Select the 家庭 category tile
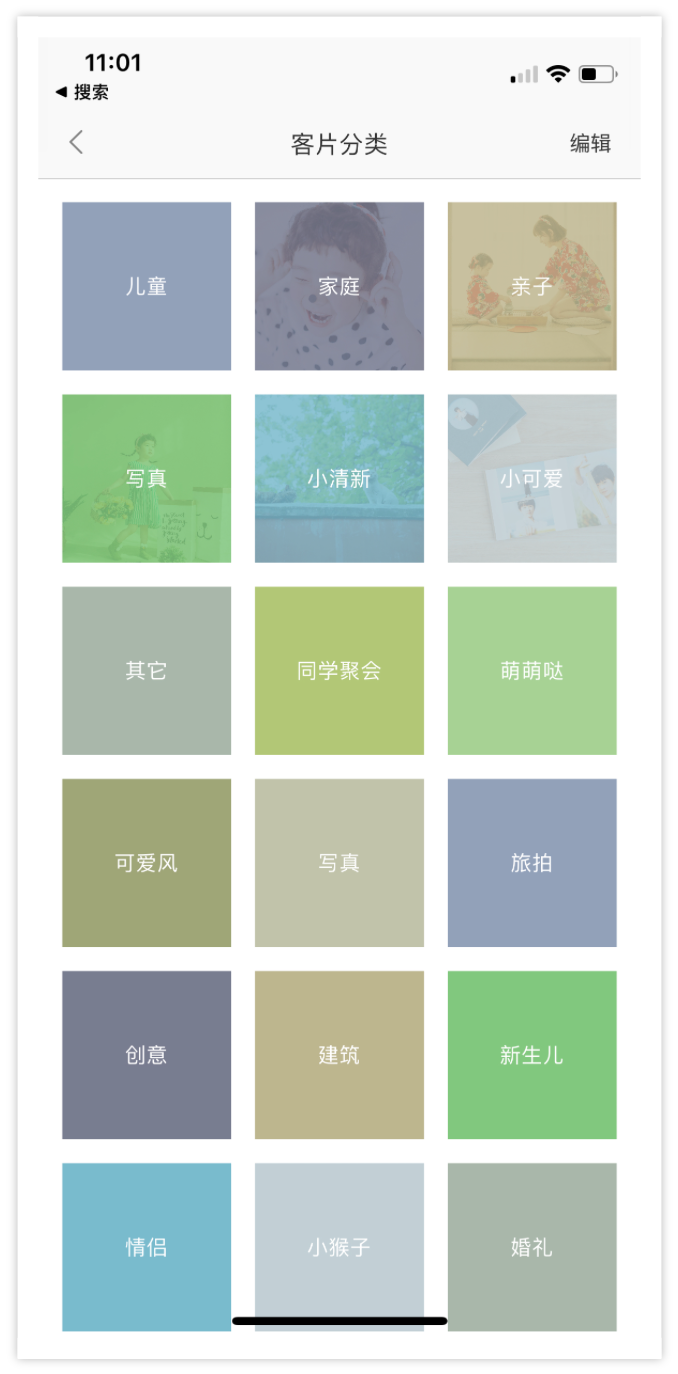Viewport: 678px width, 1374px height. (339, 286)
